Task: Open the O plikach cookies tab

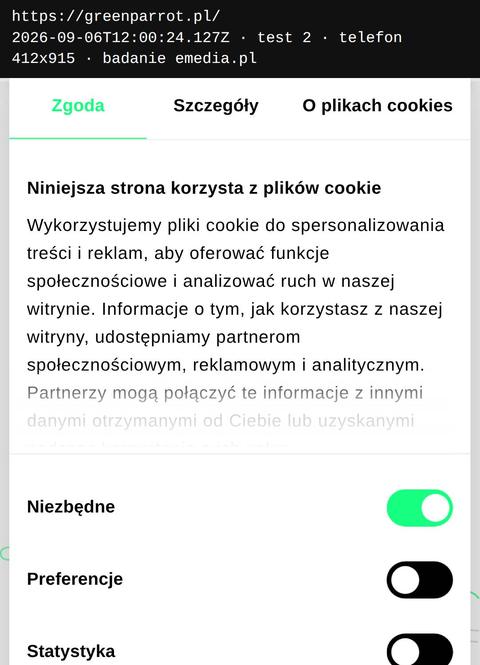Action: click(377, 106)
